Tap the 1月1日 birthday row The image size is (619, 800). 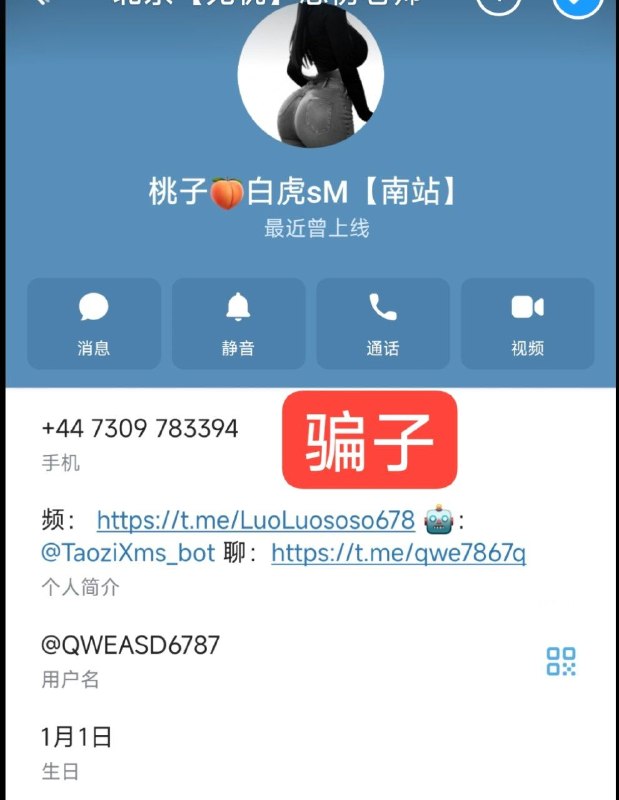point(309,753)
